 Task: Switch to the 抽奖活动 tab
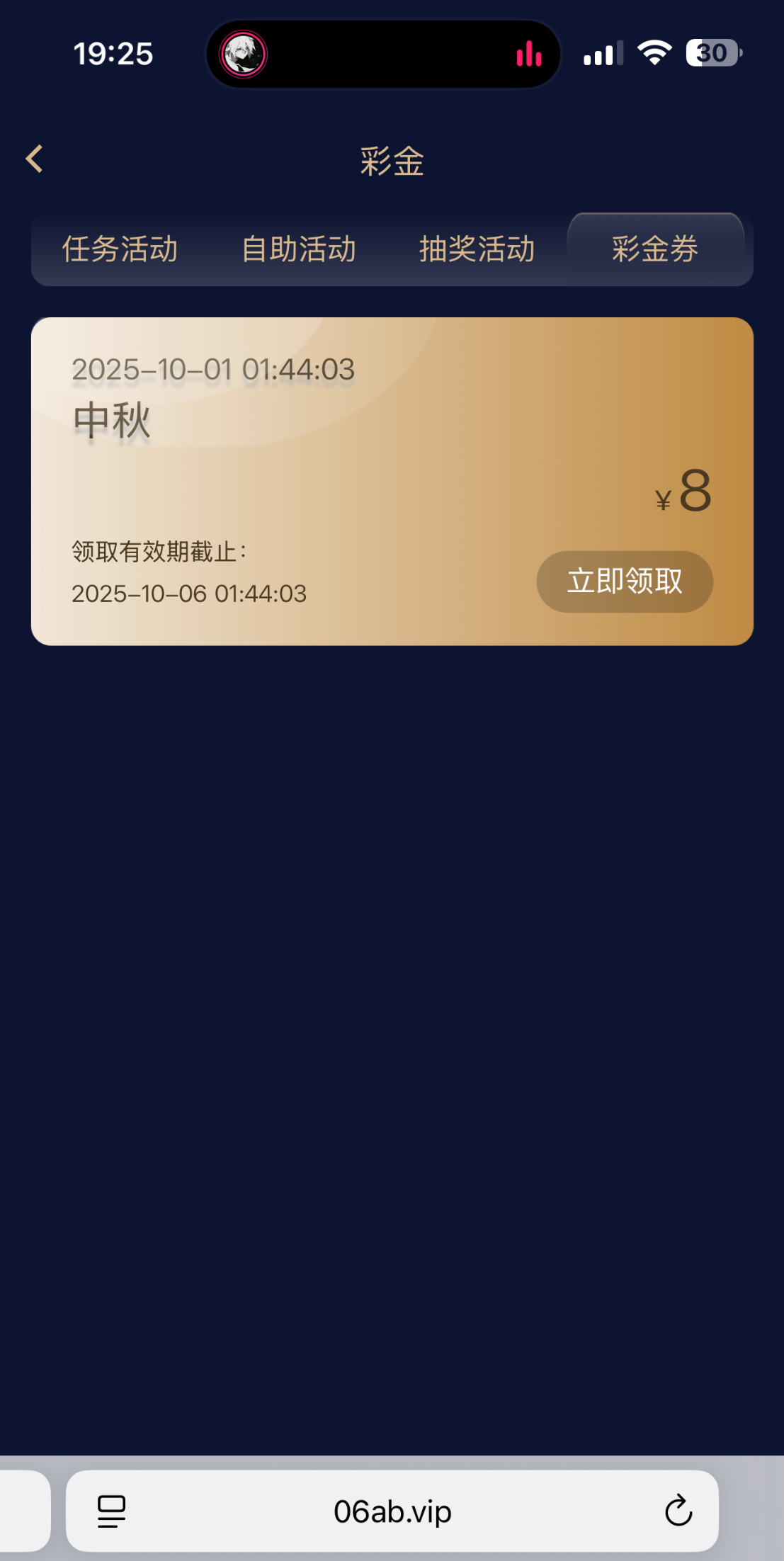477,249
